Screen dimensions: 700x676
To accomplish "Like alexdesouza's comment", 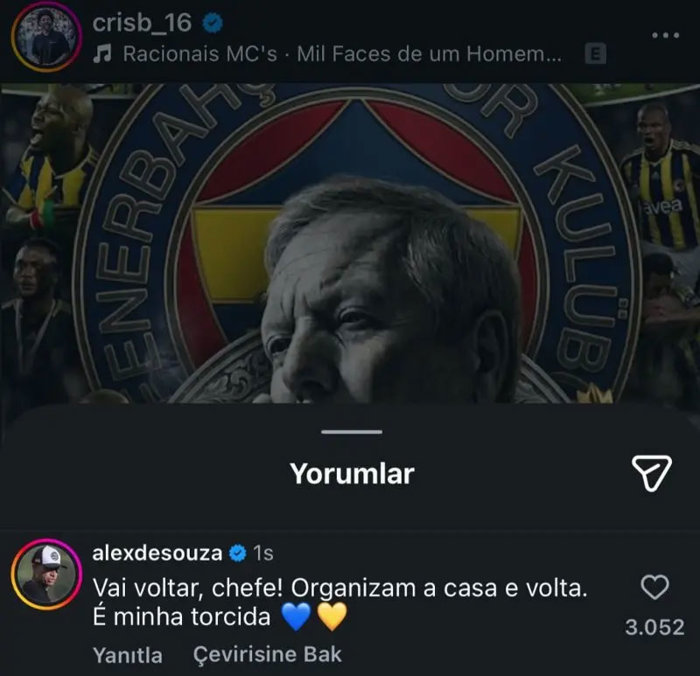I will coord(654,587).
